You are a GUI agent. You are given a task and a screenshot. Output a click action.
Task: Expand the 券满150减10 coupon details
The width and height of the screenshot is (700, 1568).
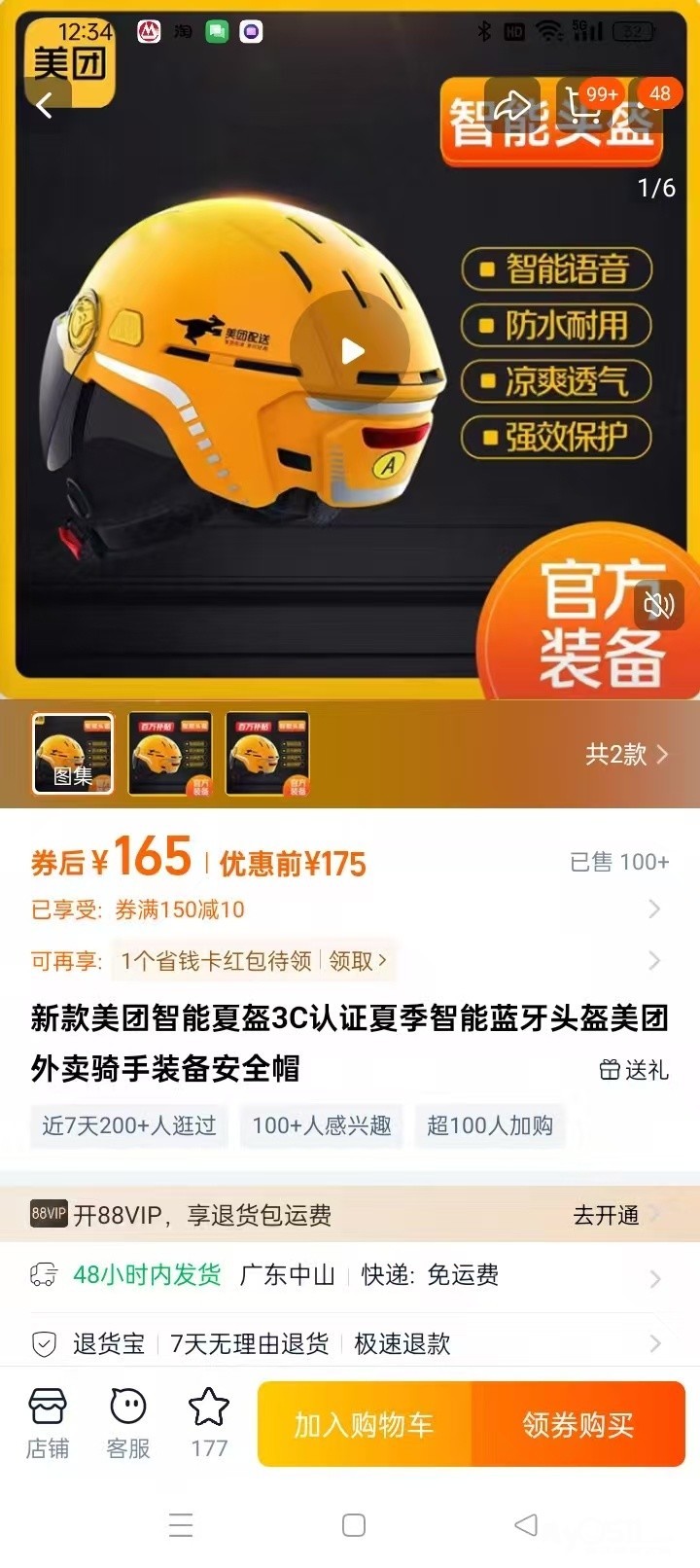pos(653,909)
